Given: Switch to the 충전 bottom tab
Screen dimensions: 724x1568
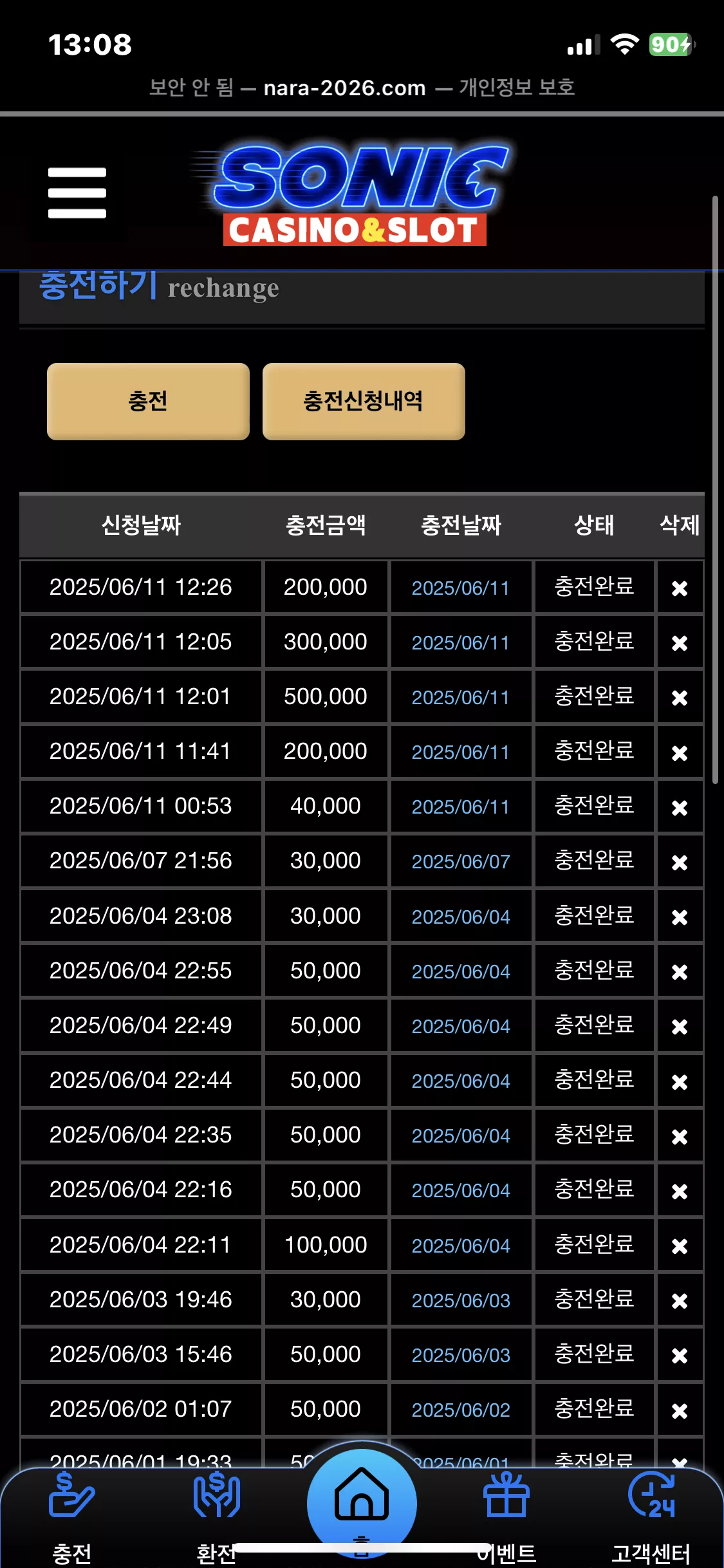Looking at the screenshot, I should (72, 1519).
